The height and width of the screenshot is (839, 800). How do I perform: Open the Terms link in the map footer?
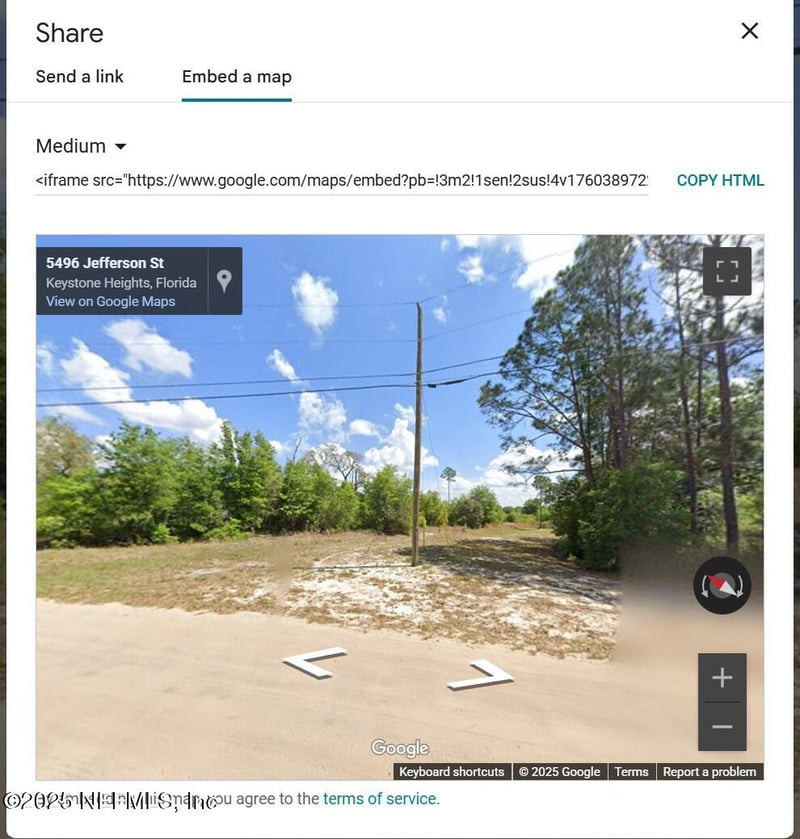tap(631, 772)
